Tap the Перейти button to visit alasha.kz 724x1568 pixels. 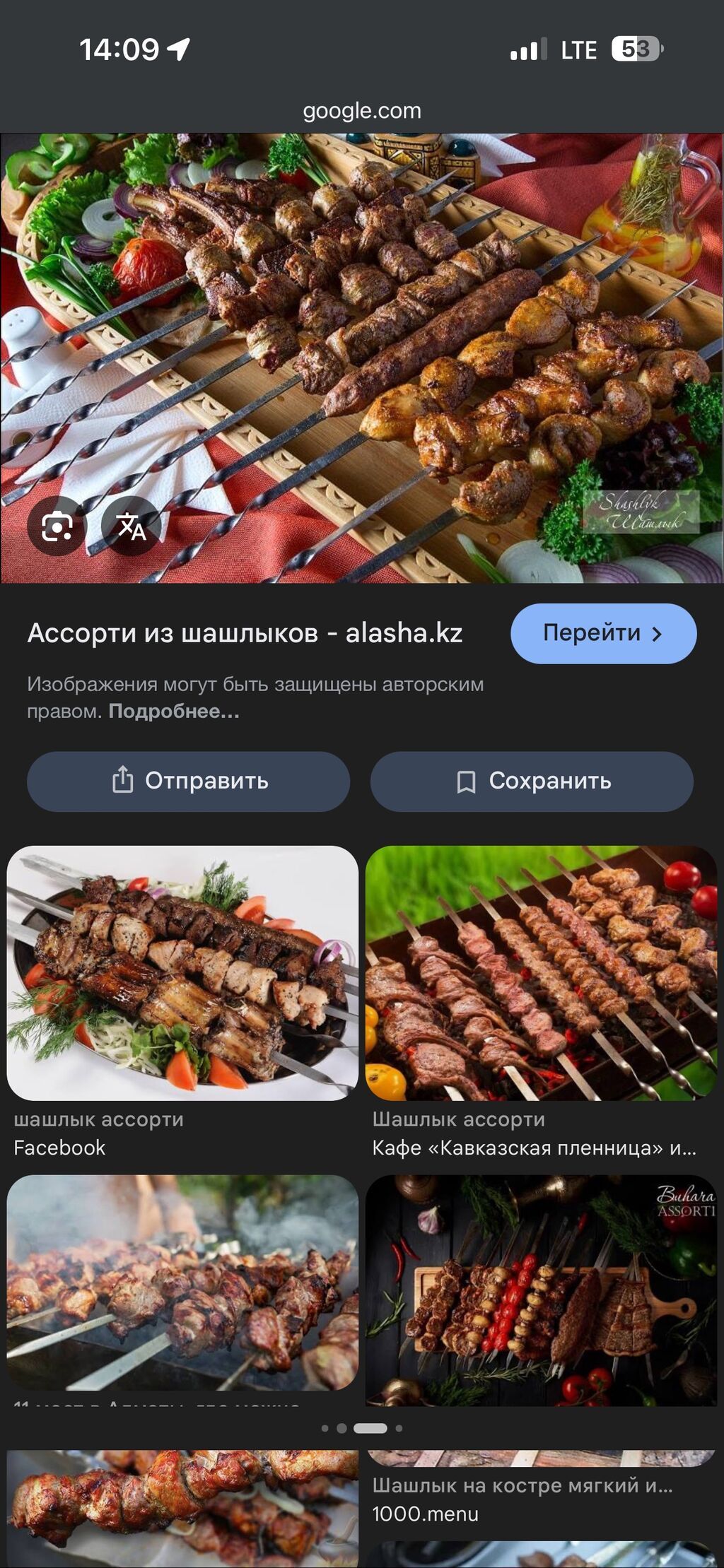pyautogui.click(x=603, y=633)
